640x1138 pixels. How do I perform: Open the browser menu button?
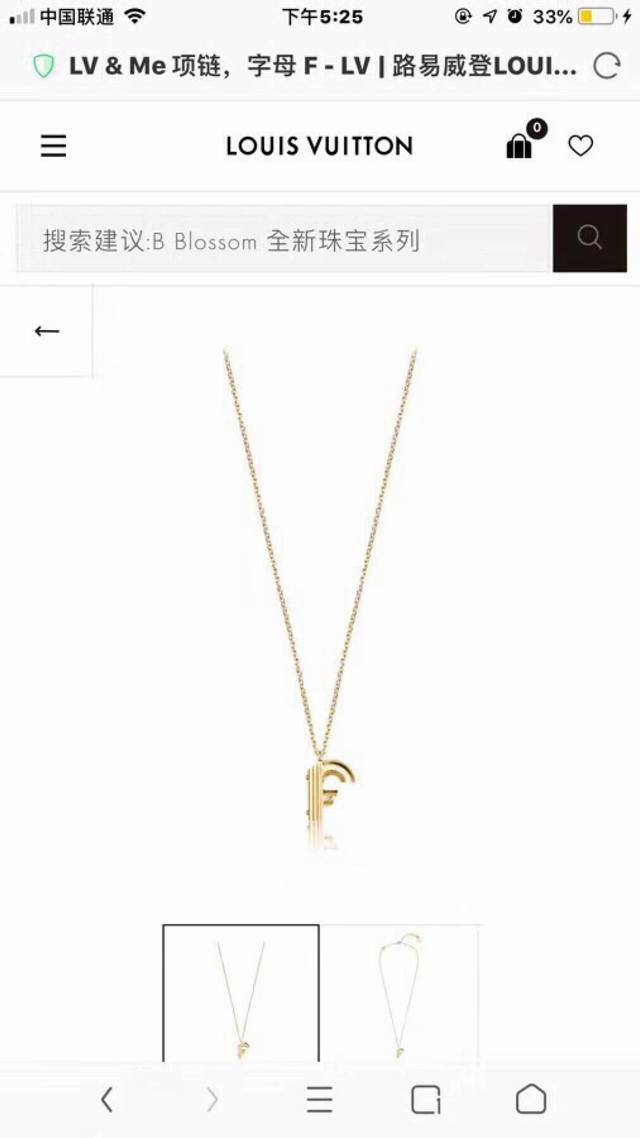pyautogui.click(x=320, y=1100)
